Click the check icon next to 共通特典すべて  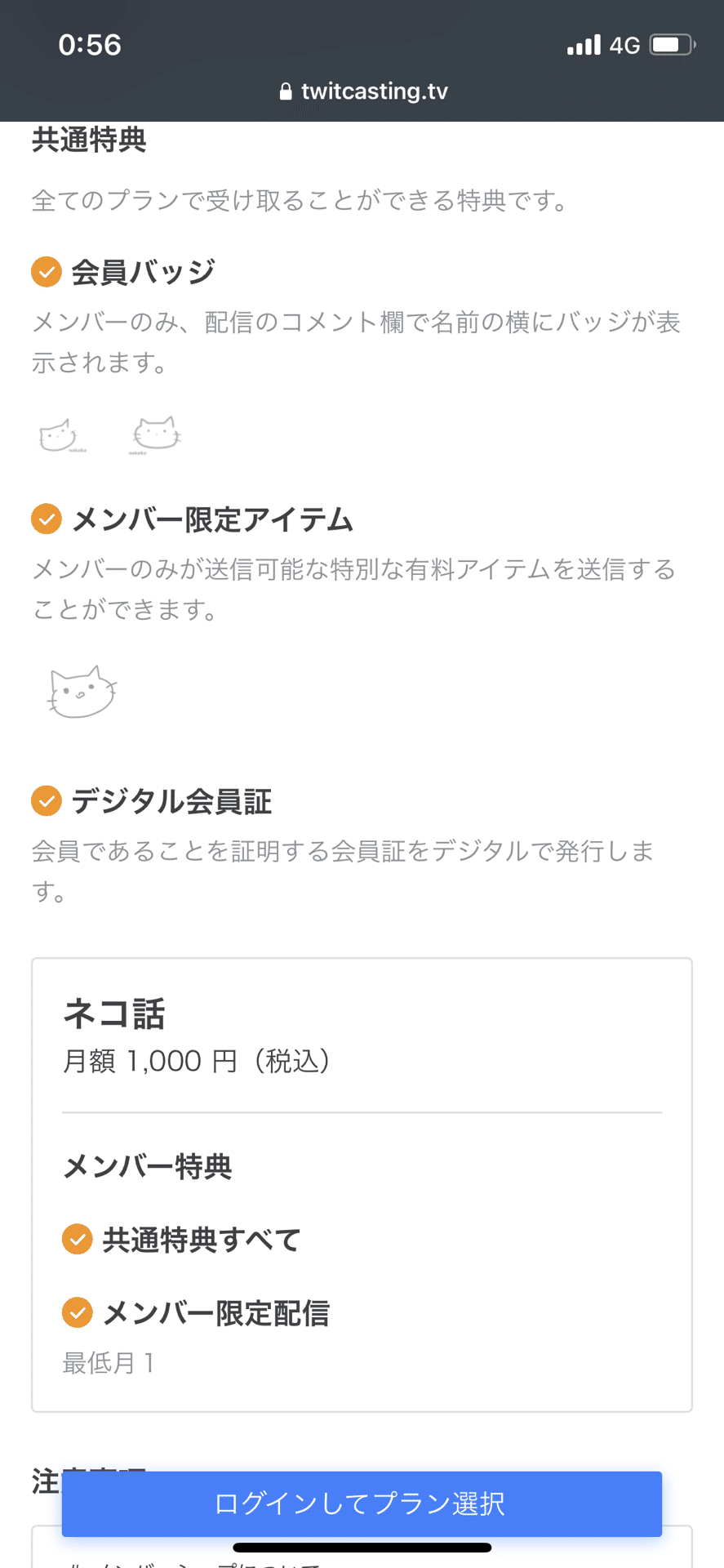click(77, 1240)
